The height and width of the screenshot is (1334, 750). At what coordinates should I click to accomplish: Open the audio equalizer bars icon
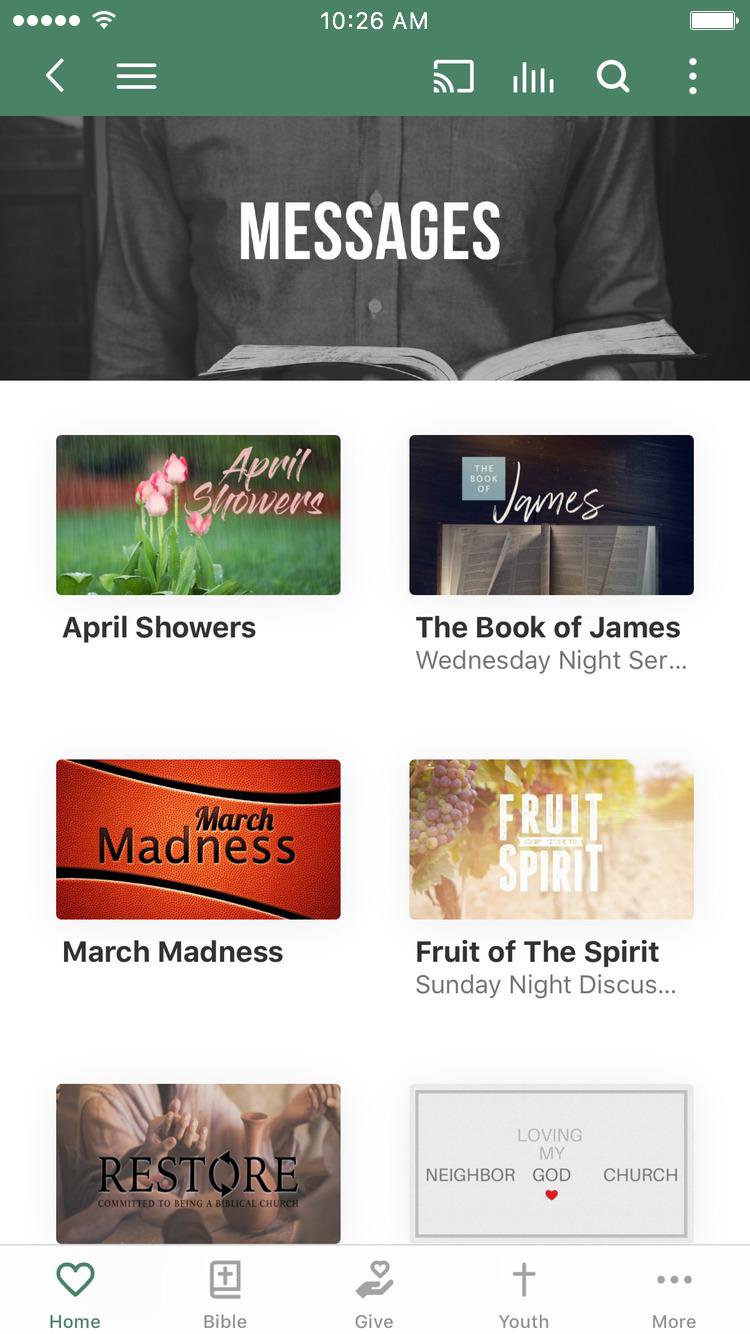tap(533, 76)
